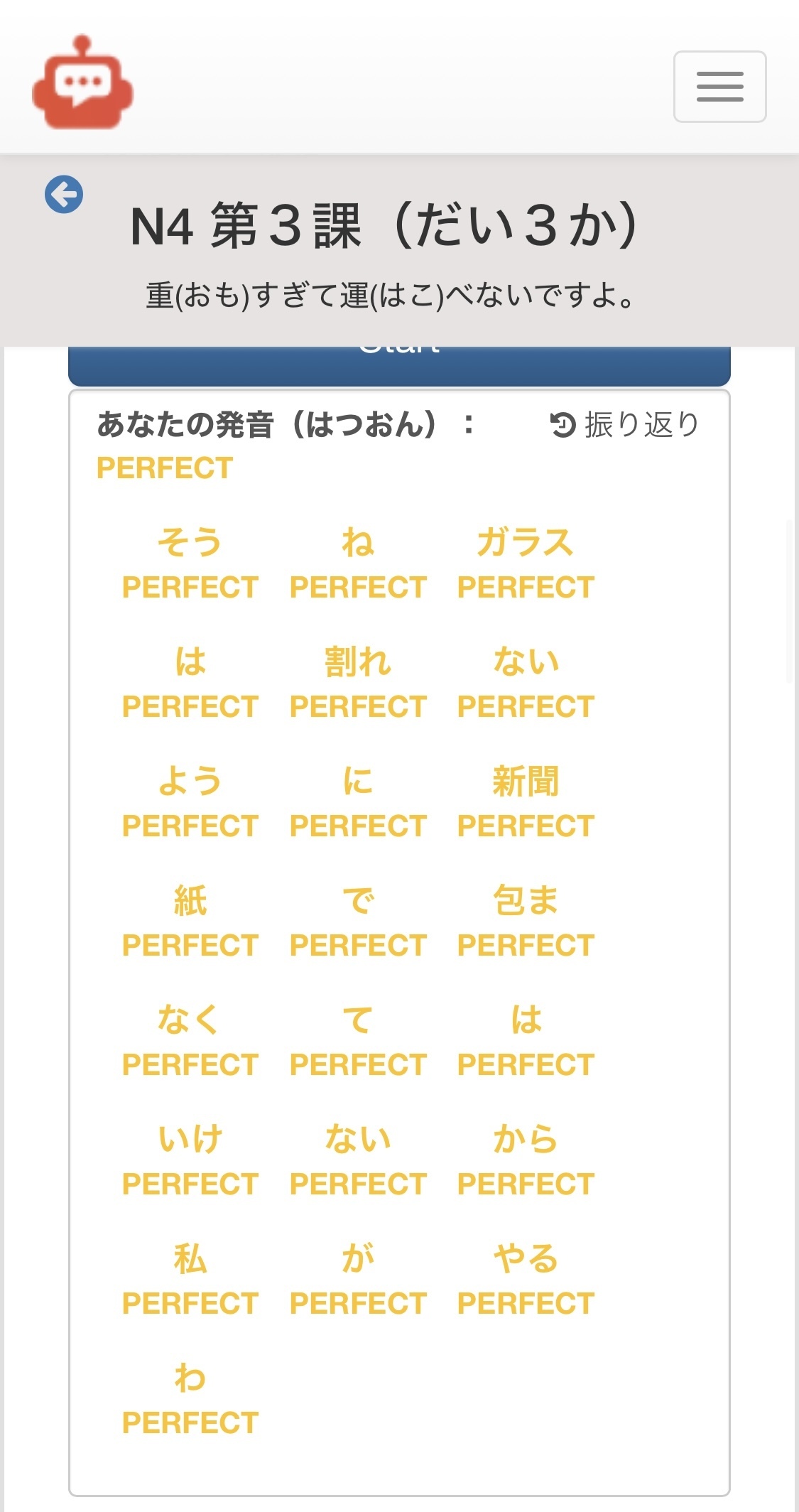Viewport: 799px width, 1512px height.
Task: Tap the partially hidden Start button
Action: 399,366
